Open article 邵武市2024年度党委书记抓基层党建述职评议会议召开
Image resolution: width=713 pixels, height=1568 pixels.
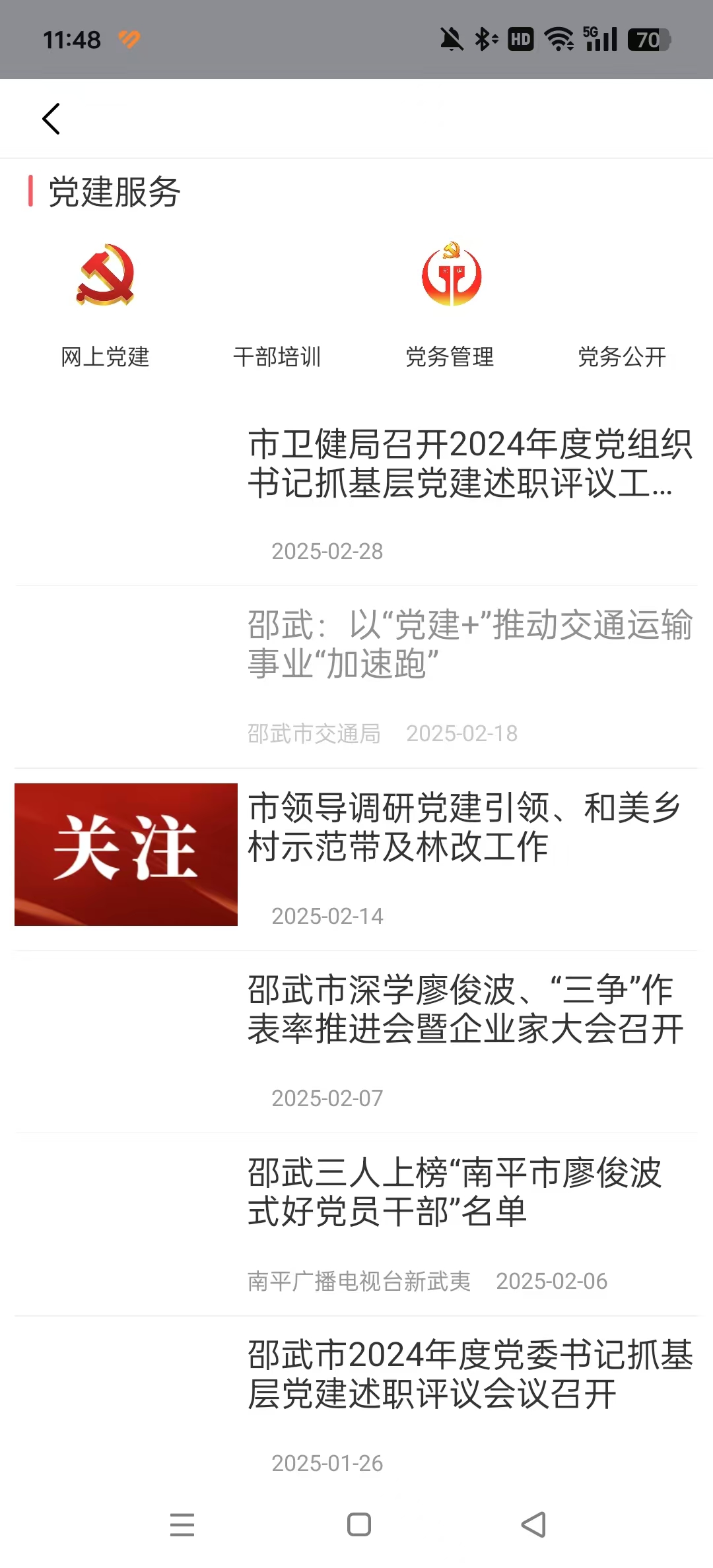469,1374
